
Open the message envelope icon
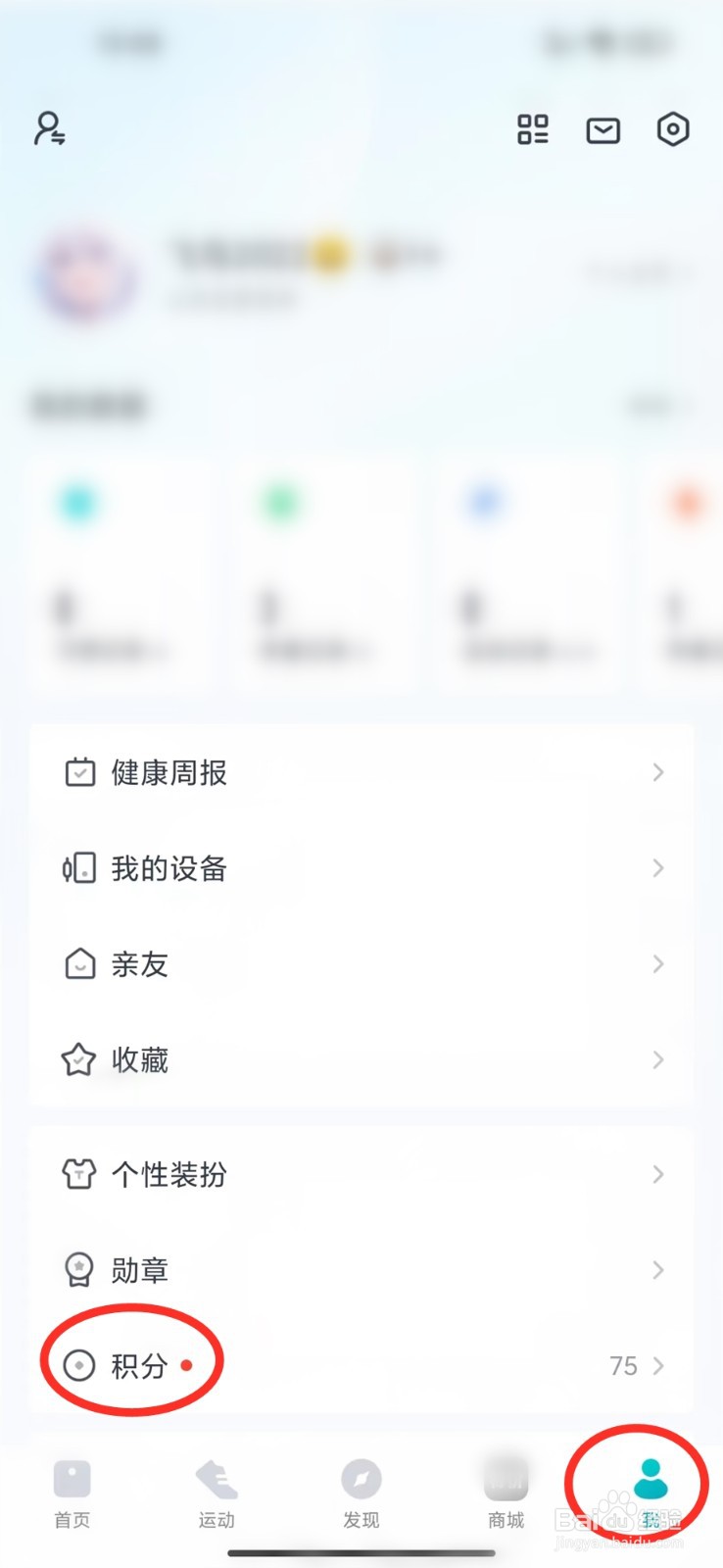tap(603, 129)
